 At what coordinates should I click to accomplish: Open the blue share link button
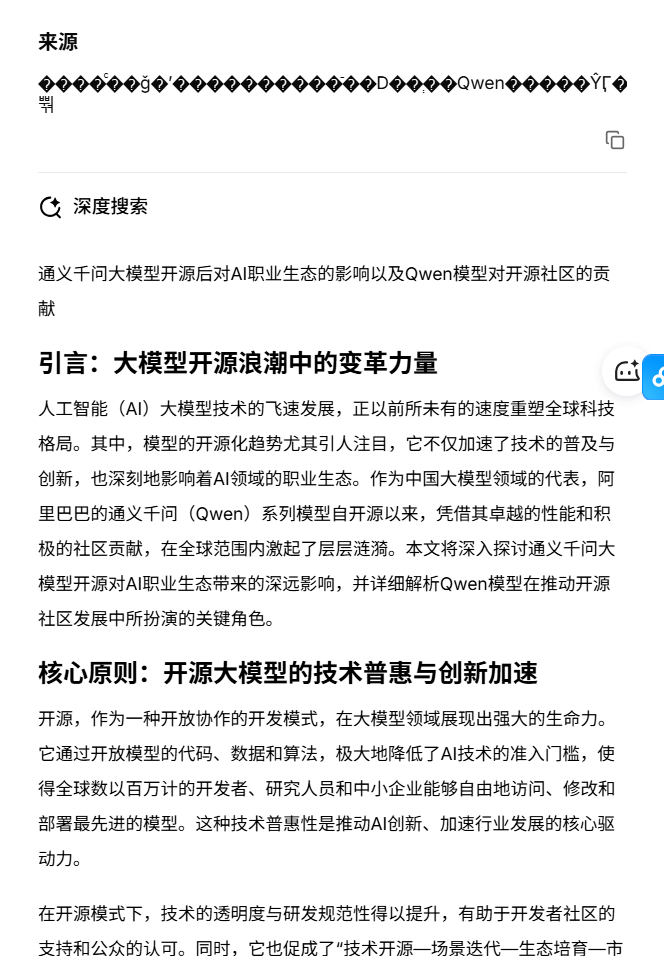pyautogui.click(x=656, y=377)
